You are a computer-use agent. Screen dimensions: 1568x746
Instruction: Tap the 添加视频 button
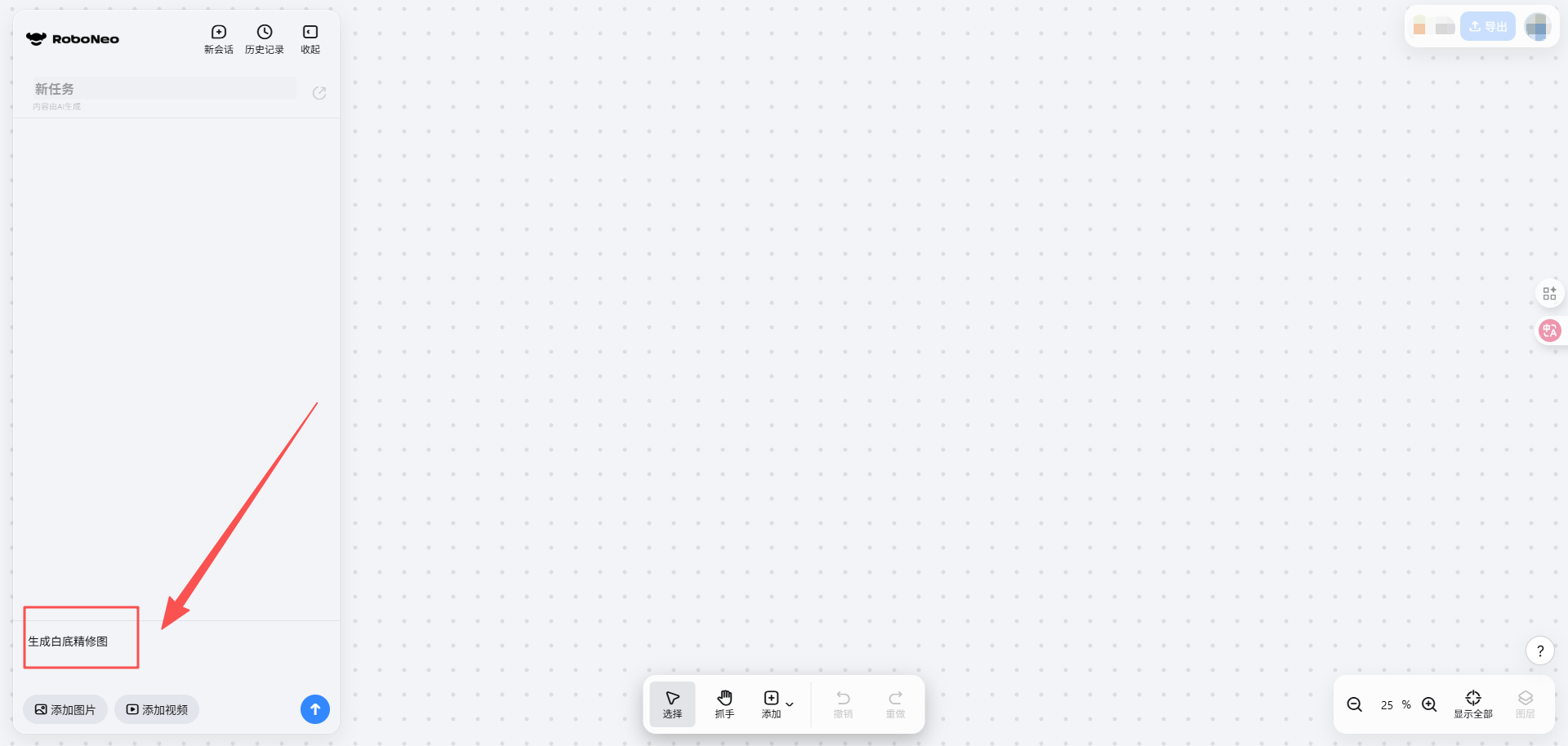coord(157,709)
